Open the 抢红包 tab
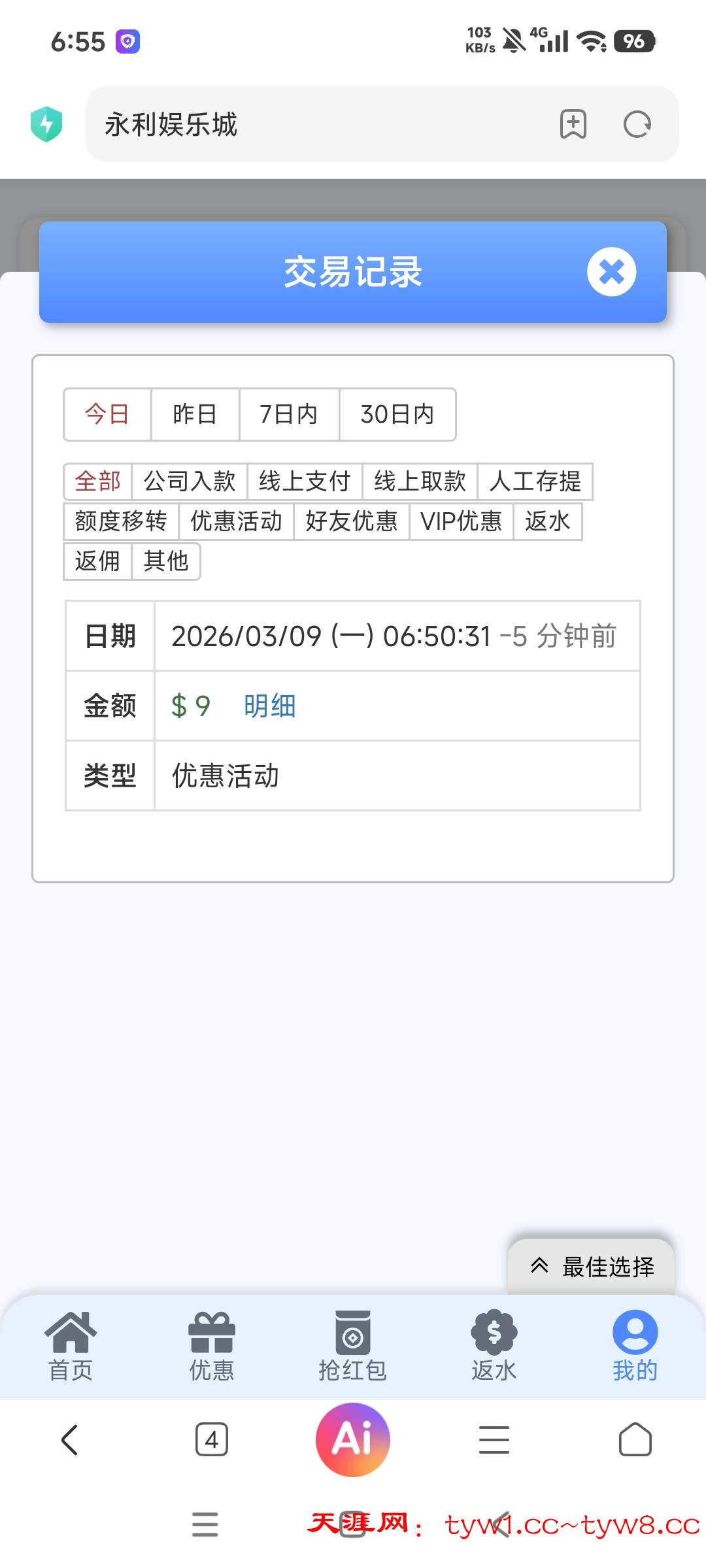The height and width of the screenshot is (1568, 706). point(352,1346)
